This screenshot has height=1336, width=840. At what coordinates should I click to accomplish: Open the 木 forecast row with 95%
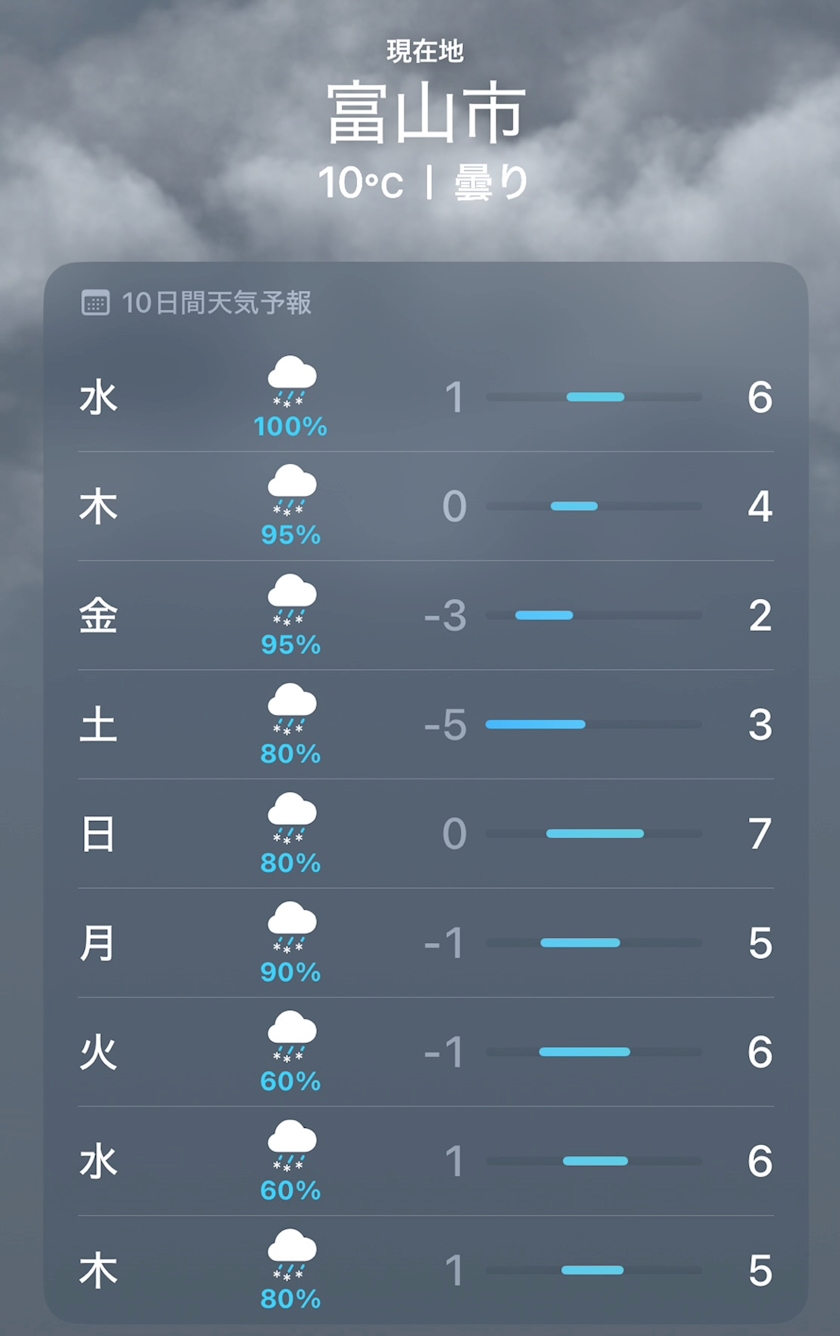coord(426,506)
